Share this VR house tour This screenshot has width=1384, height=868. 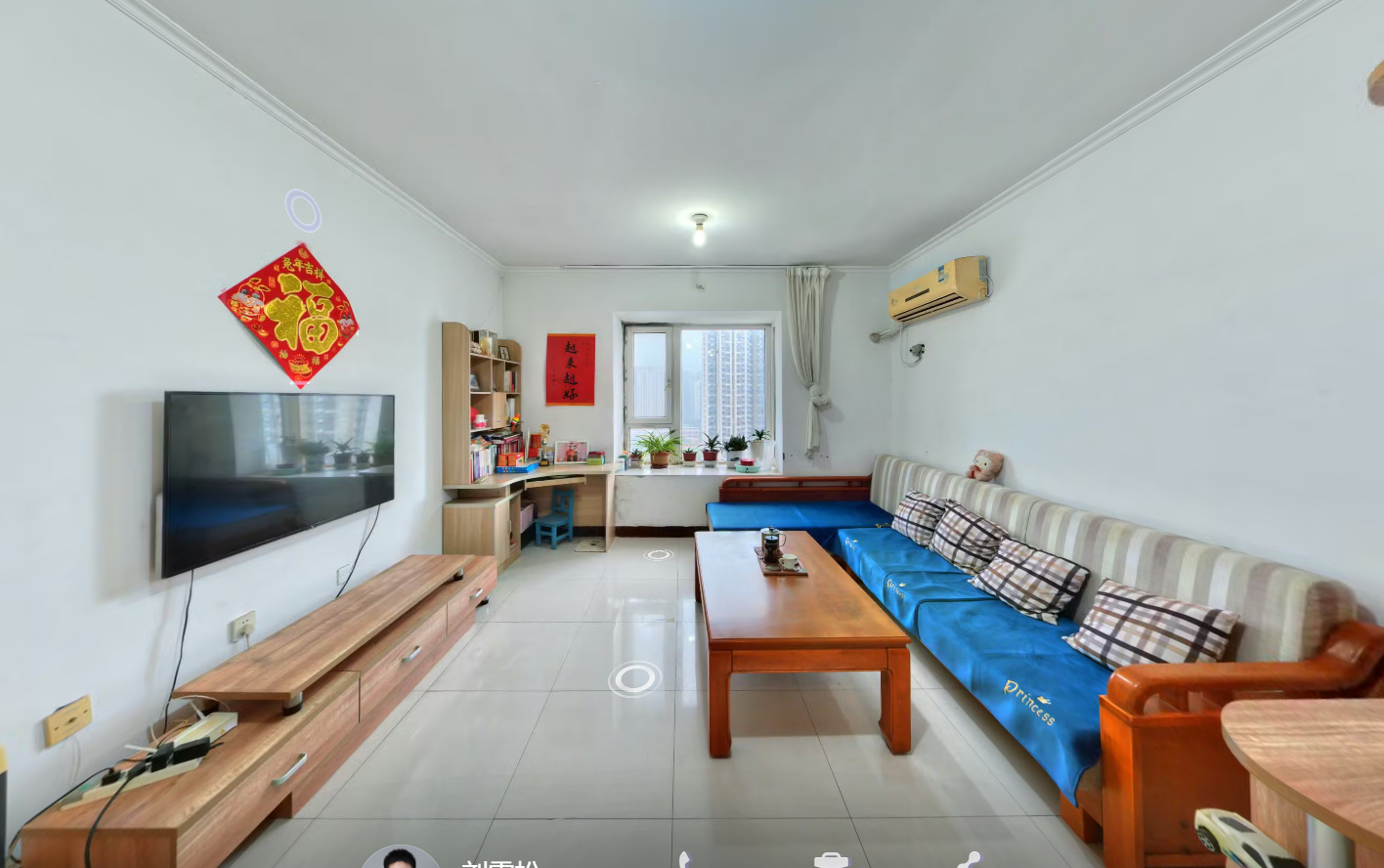click(x=969, y=860)
